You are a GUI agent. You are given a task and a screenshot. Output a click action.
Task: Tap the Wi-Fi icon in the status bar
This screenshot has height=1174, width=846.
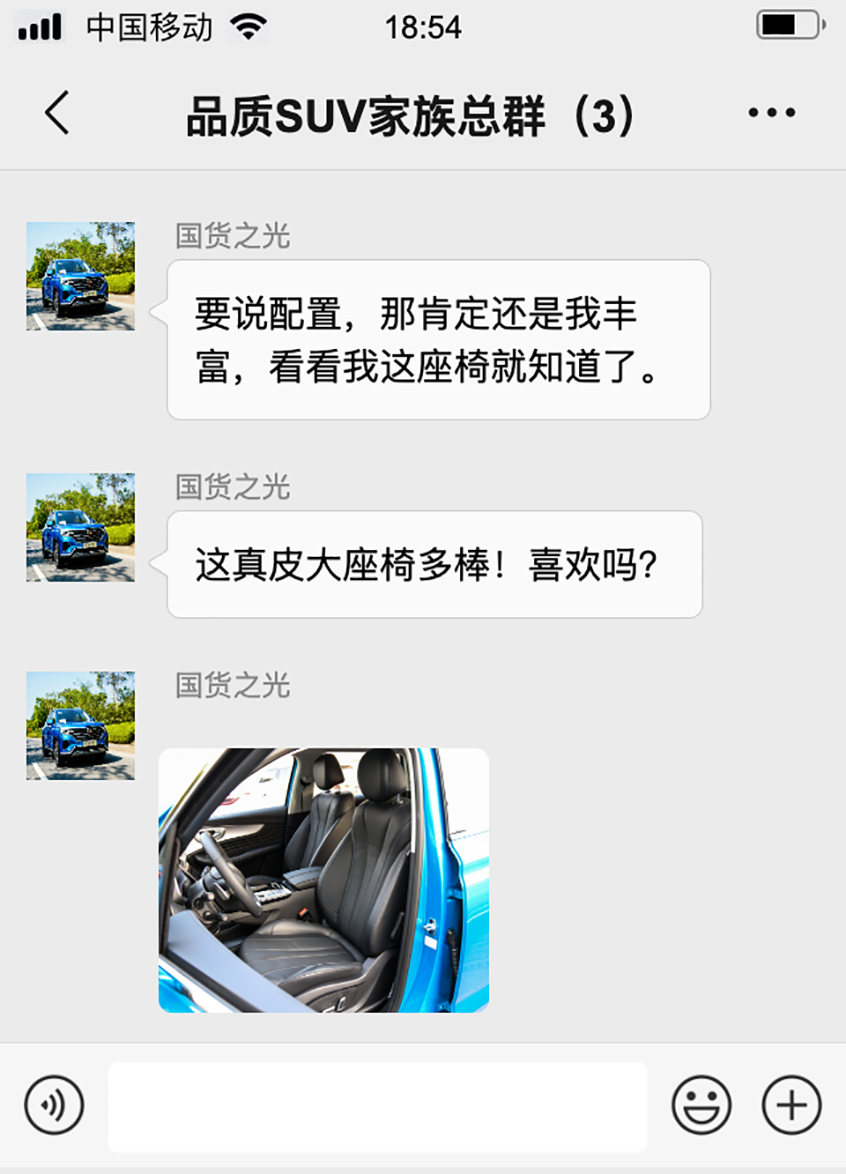pos(246,27)
